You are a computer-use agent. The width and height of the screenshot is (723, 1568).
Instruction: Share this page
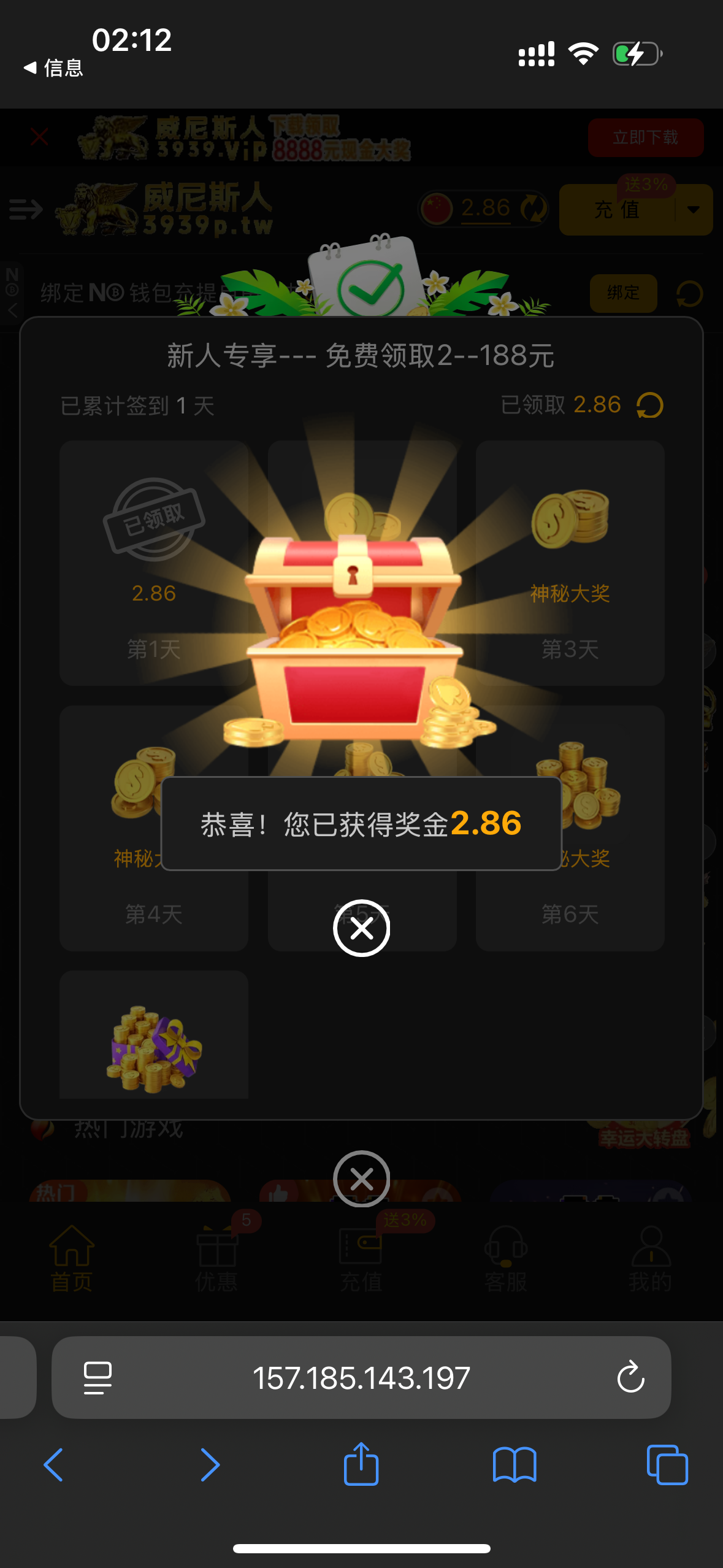click(x=361, y=1465)
